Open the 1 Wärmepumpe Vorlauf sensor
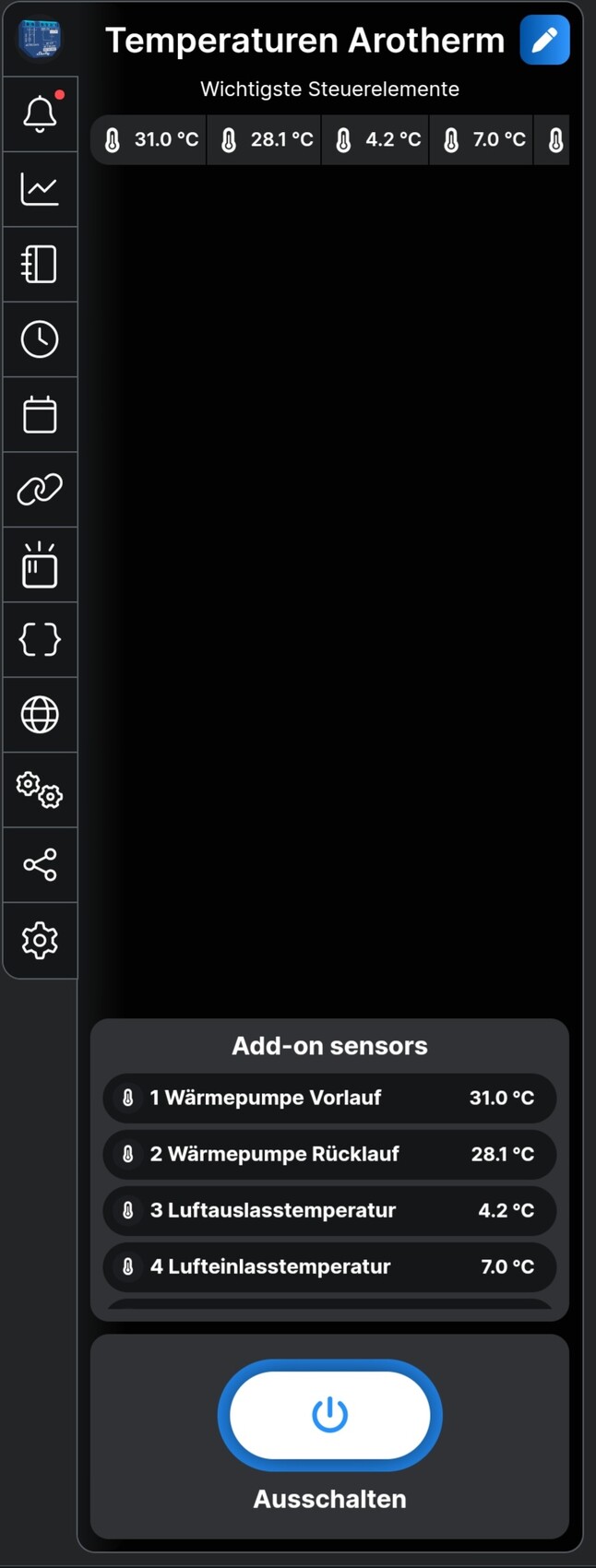 pyautogui.click(x=329, y=1098)
